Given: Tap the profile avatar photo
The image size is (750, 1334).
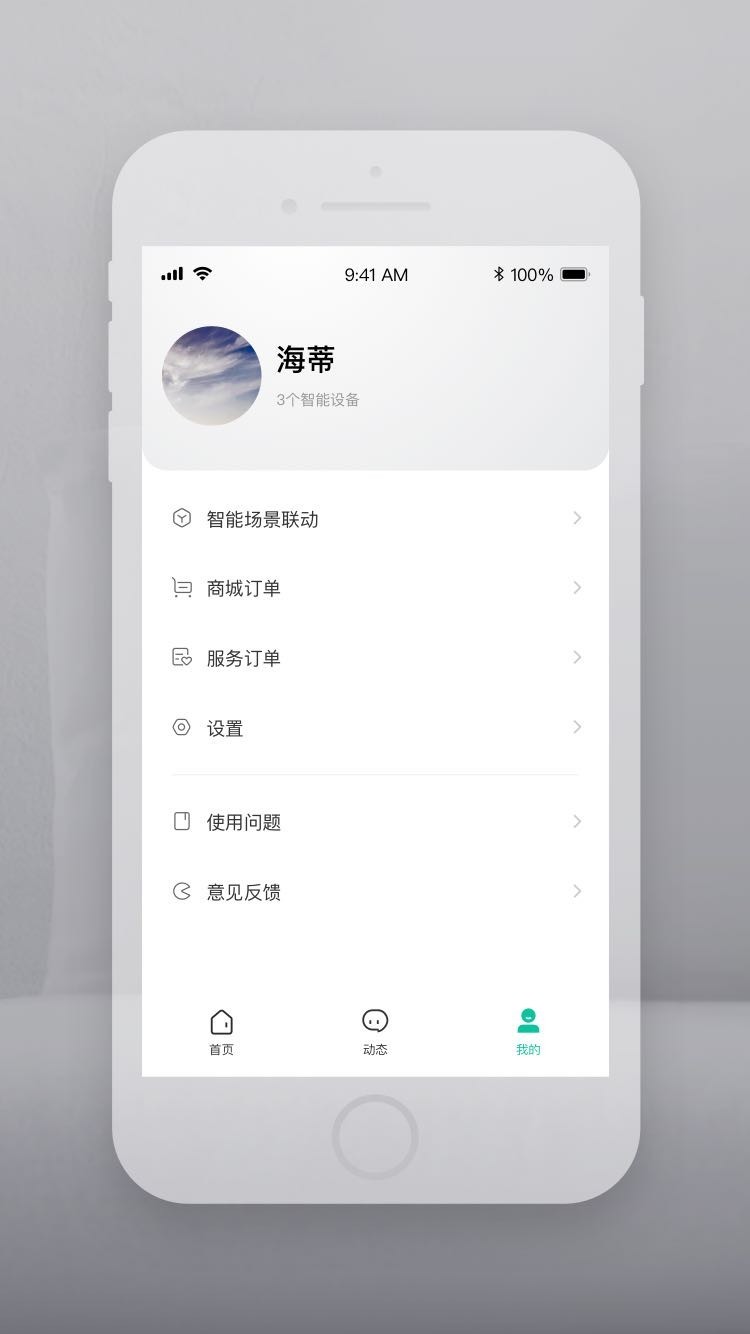Looking at the screenshot, I should tap(211, 376).
